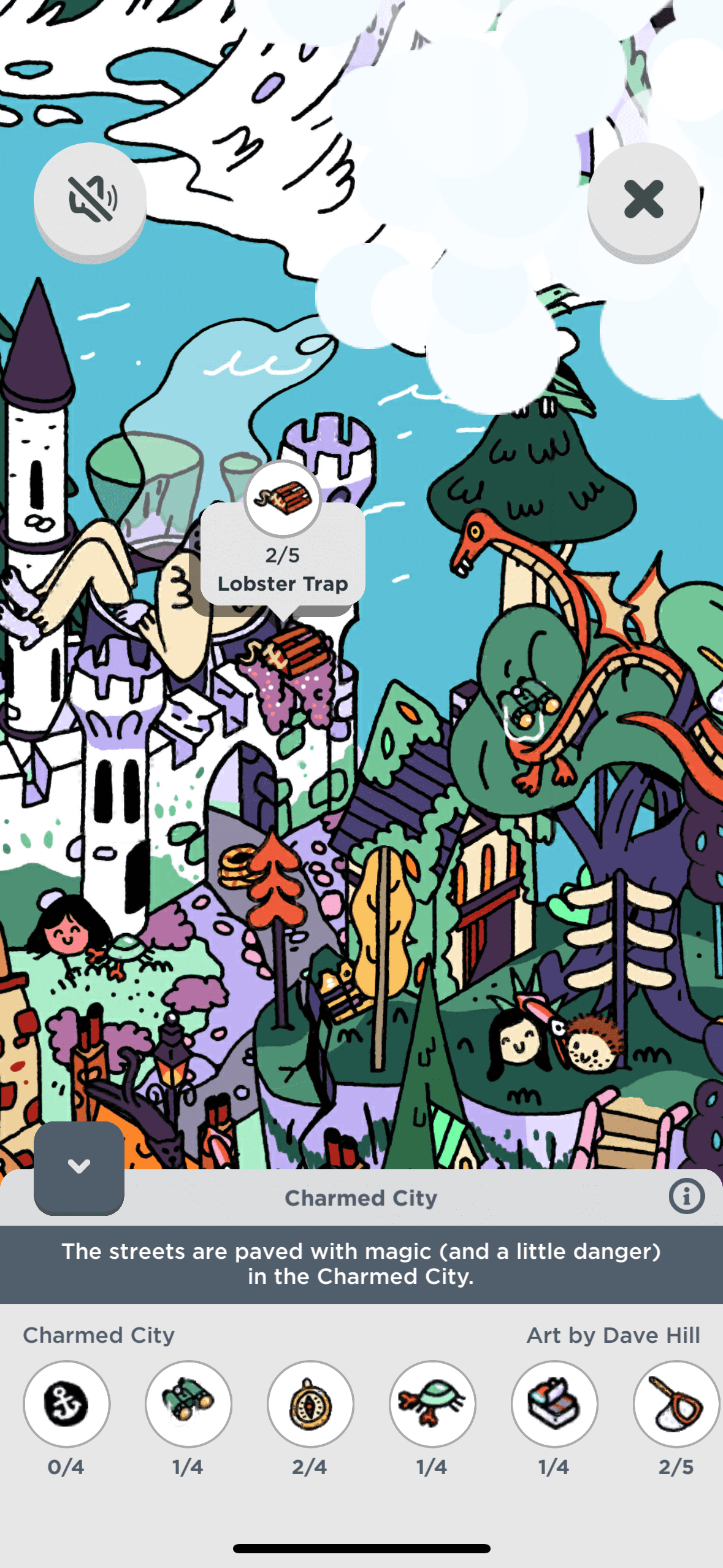The height and width of the screenshot is (1568, 723).
Task: Select the tackle box item
Action: pyautogui.click(x=554, y=1404)
